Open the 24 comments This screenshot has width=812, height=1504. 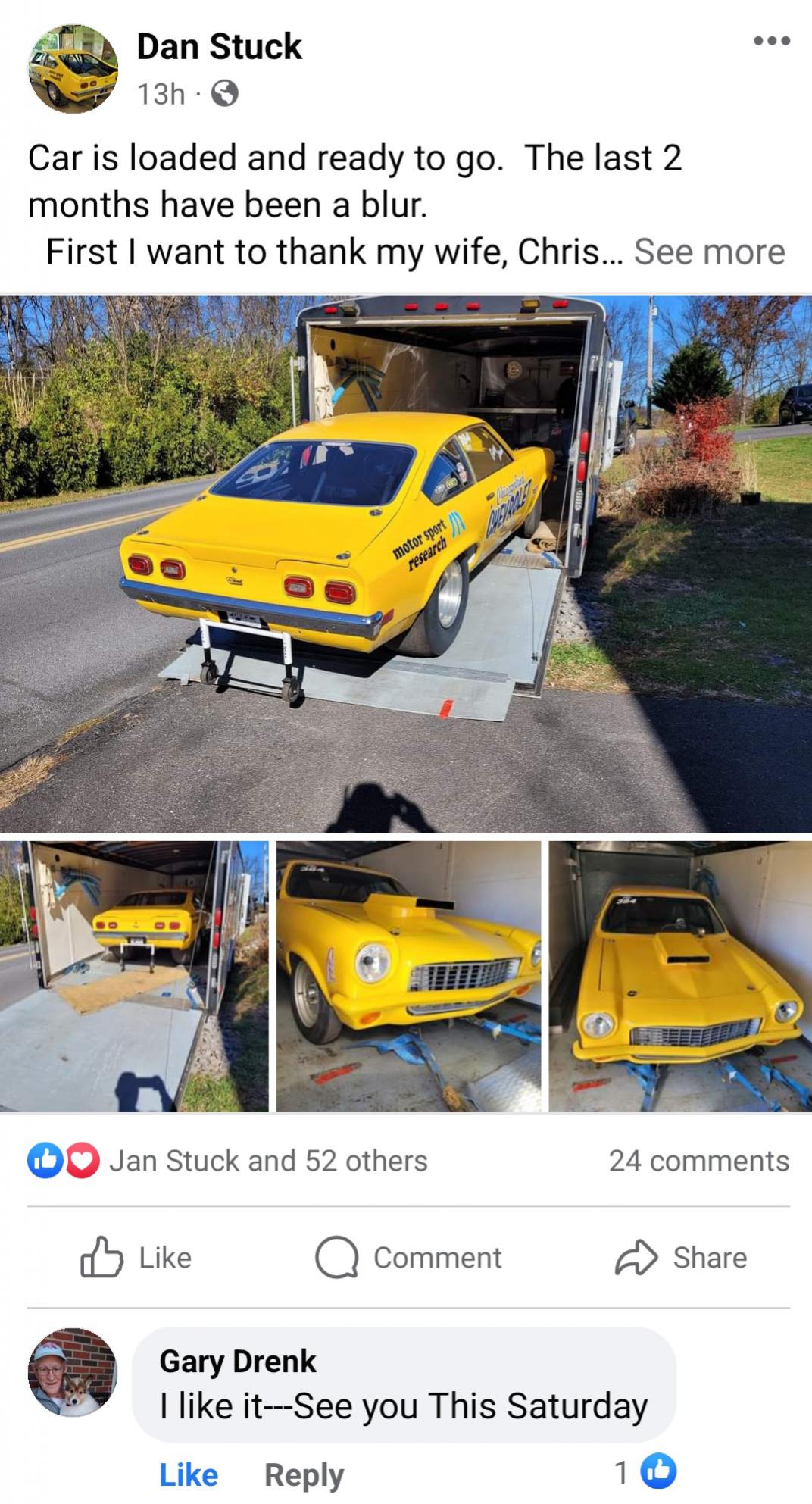coord(698,1161)
